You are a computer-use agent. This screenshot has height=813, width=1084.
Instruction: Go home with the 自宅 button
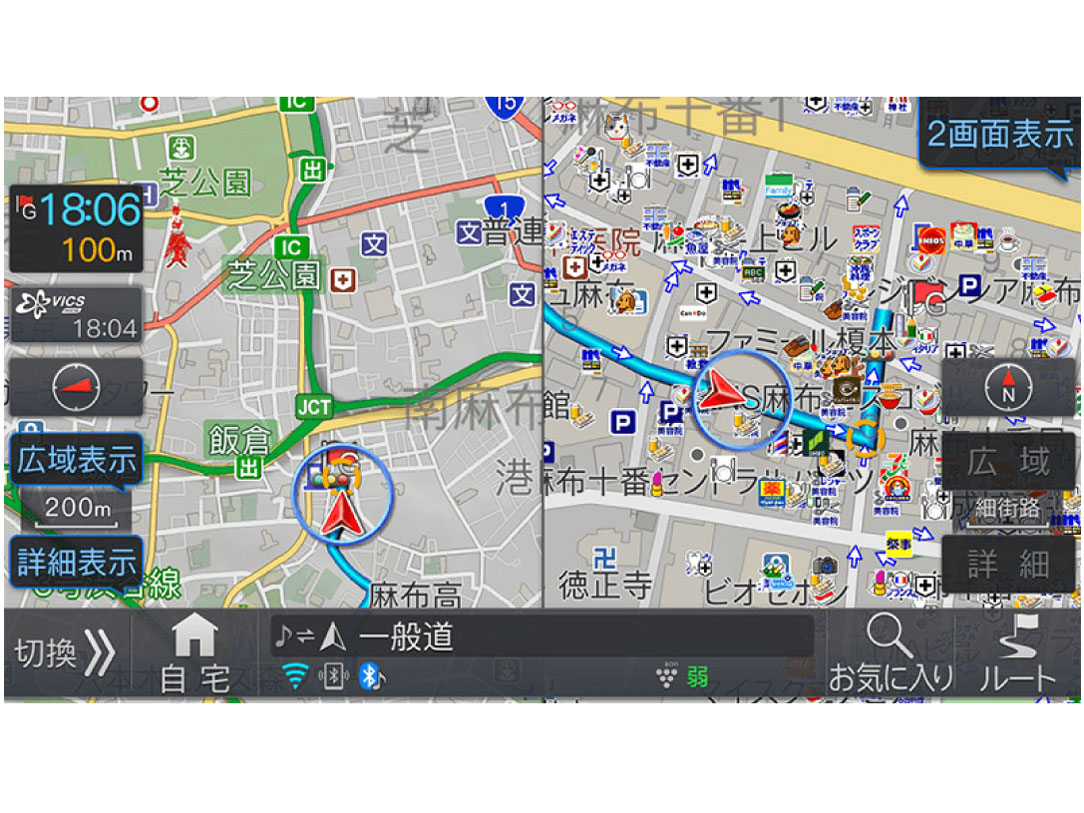(195, 654)
